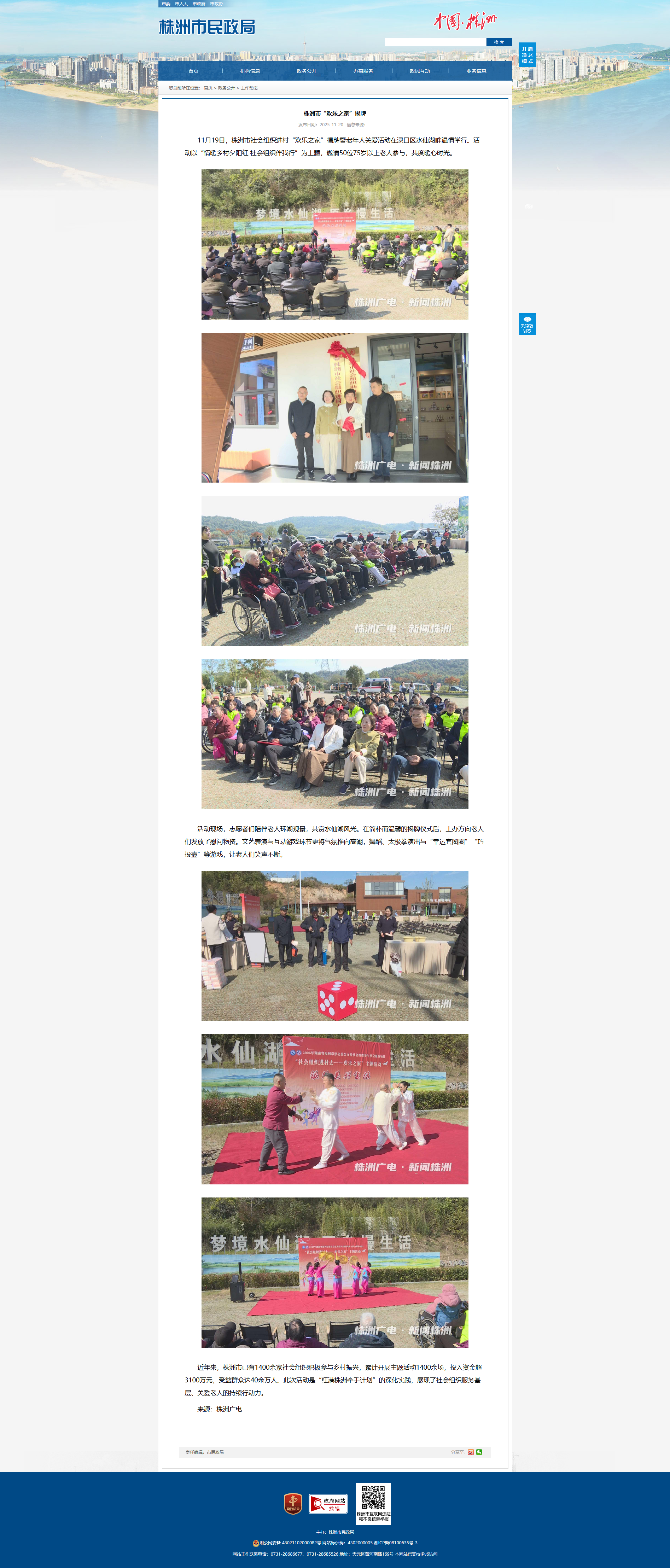The width and height of the screenshot is (670, 1568).
Task: Switch to the 政务公开 navigation tab
Action: pyautogui.click(x=307, y=71)
